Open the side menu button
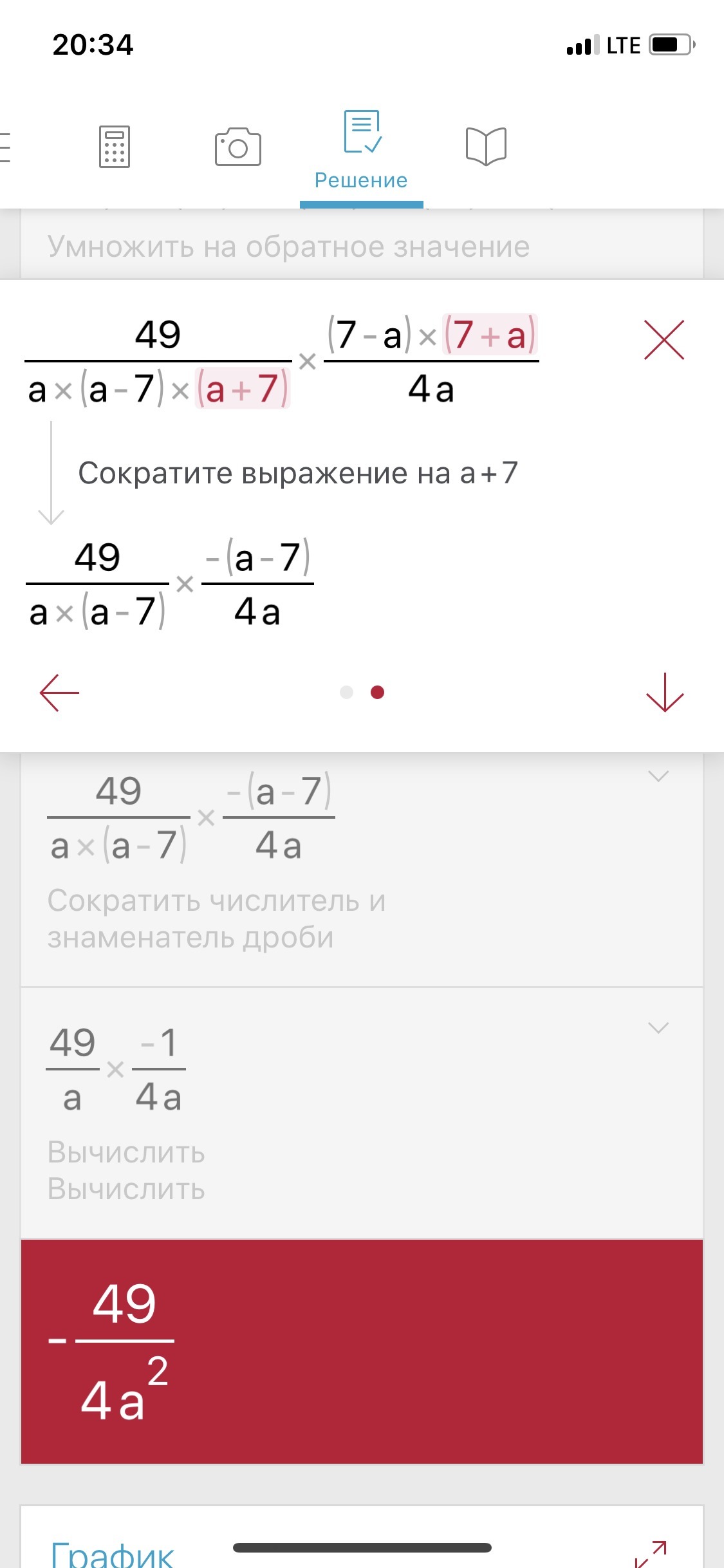 coord(5,147)
